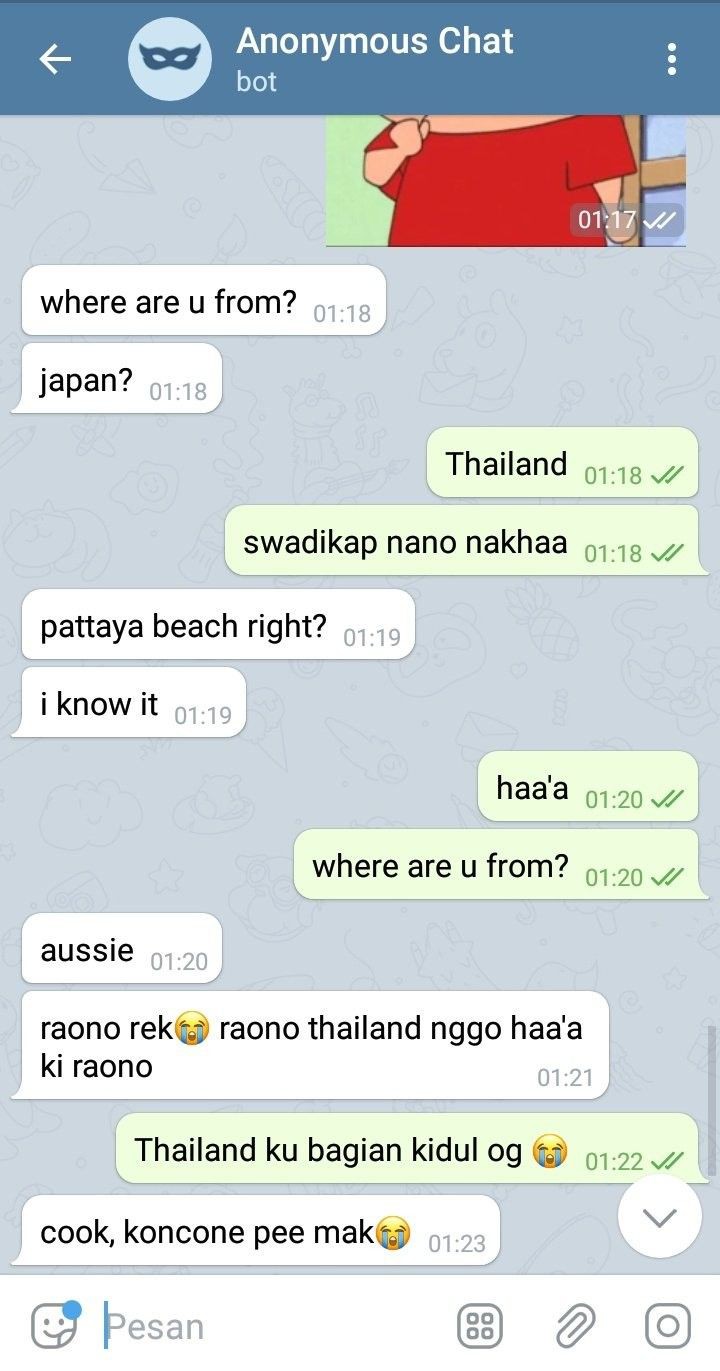Image resolution: width=720 pixels, height=1371 pixels.
Task: Open the bot commands menu
Action: click(479, 1327)
